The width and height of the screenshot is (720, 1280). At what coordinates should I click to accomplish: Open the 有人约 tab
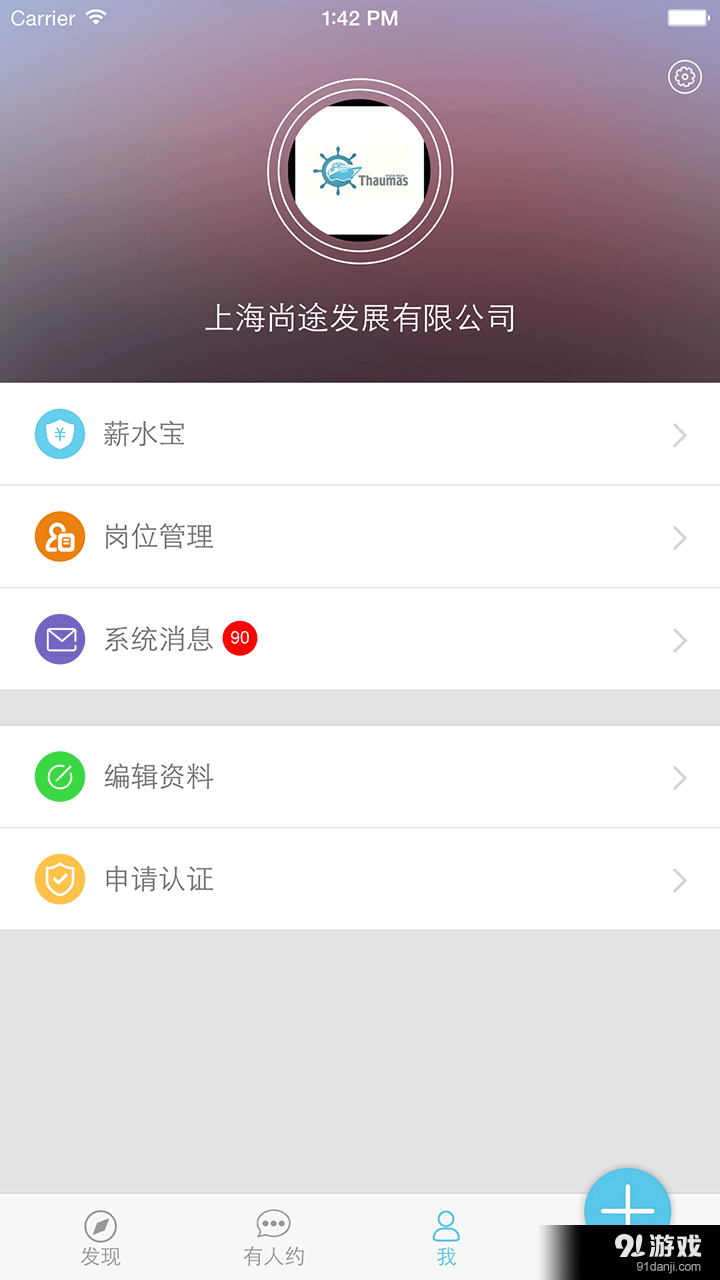[273, 1237]
